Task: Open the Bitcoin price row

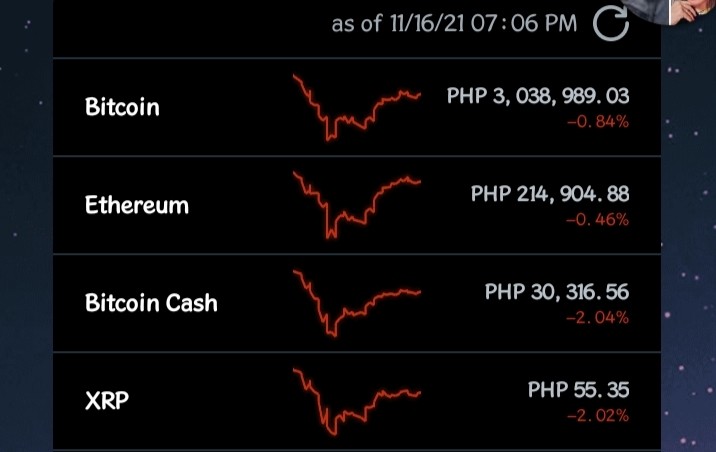Action: coord(357,107)
